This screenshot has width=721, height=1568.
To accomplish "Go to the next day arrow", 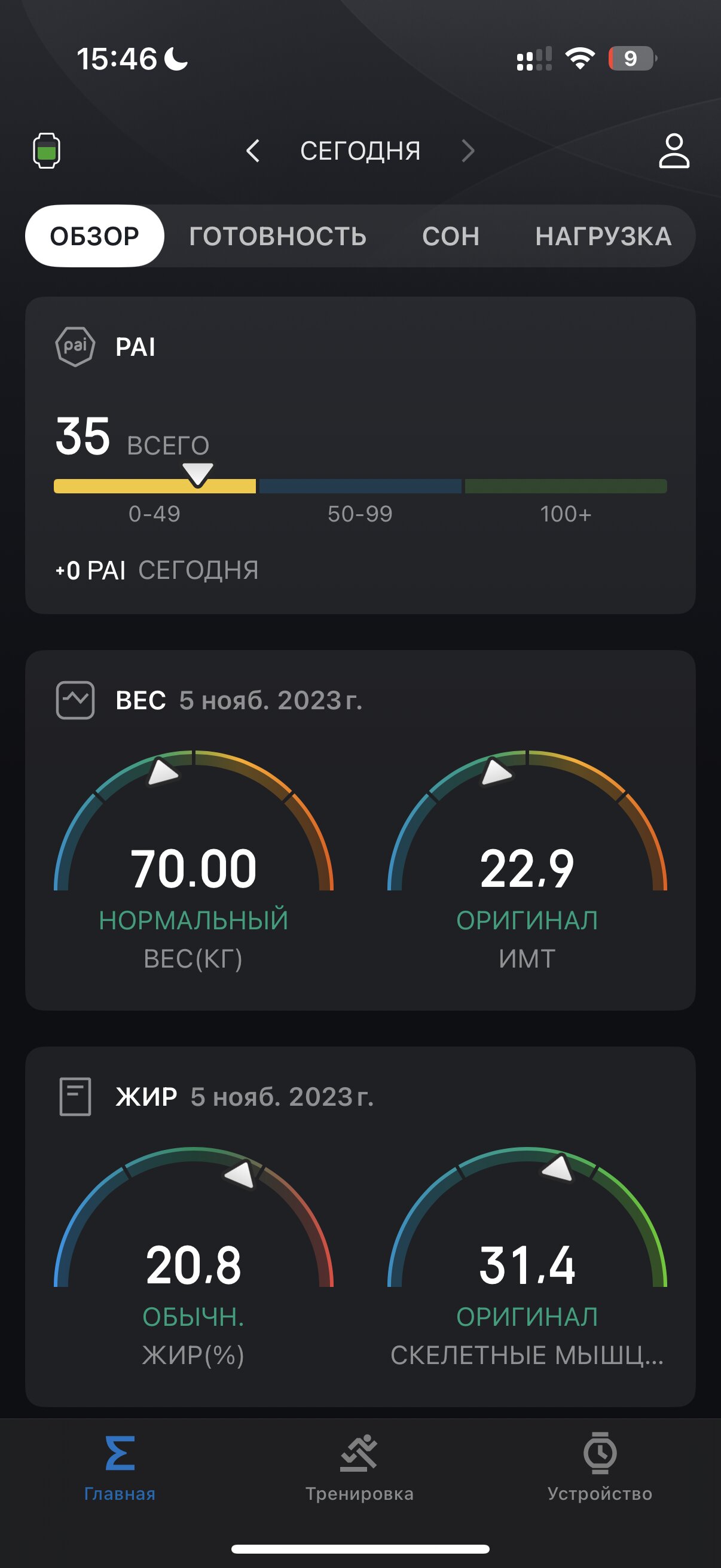I will [468, 150].
